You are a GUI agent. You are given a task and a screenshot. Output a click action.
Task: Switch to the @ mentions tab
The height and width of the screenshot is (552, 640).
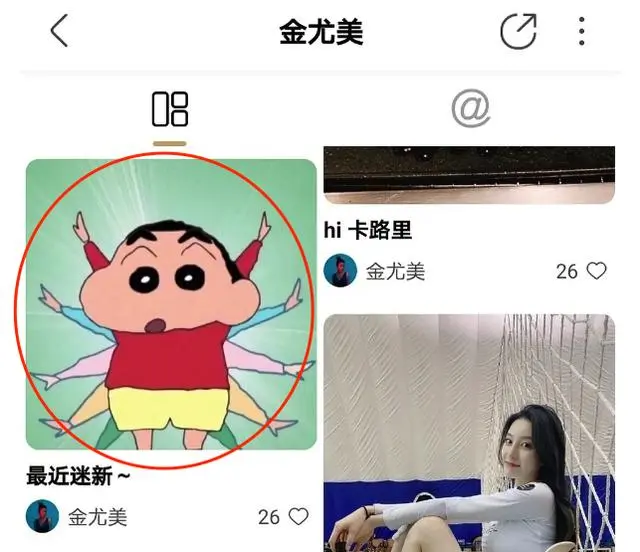[470, 108]
